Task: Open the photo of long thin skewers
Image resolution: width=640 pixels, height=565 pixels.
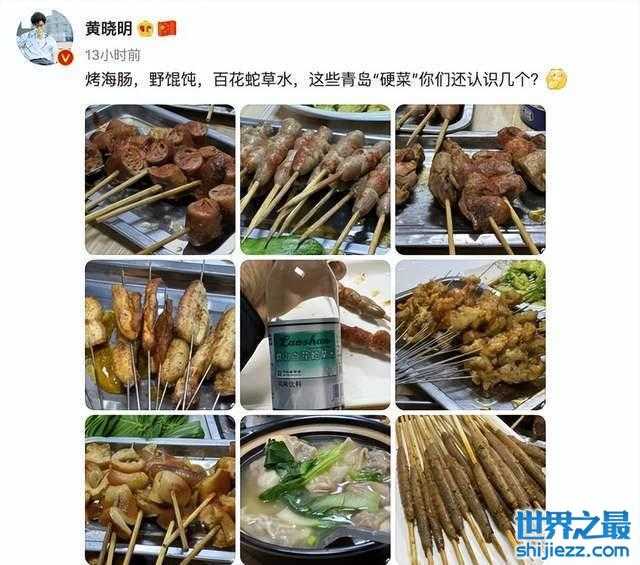Action: [470, 489]
